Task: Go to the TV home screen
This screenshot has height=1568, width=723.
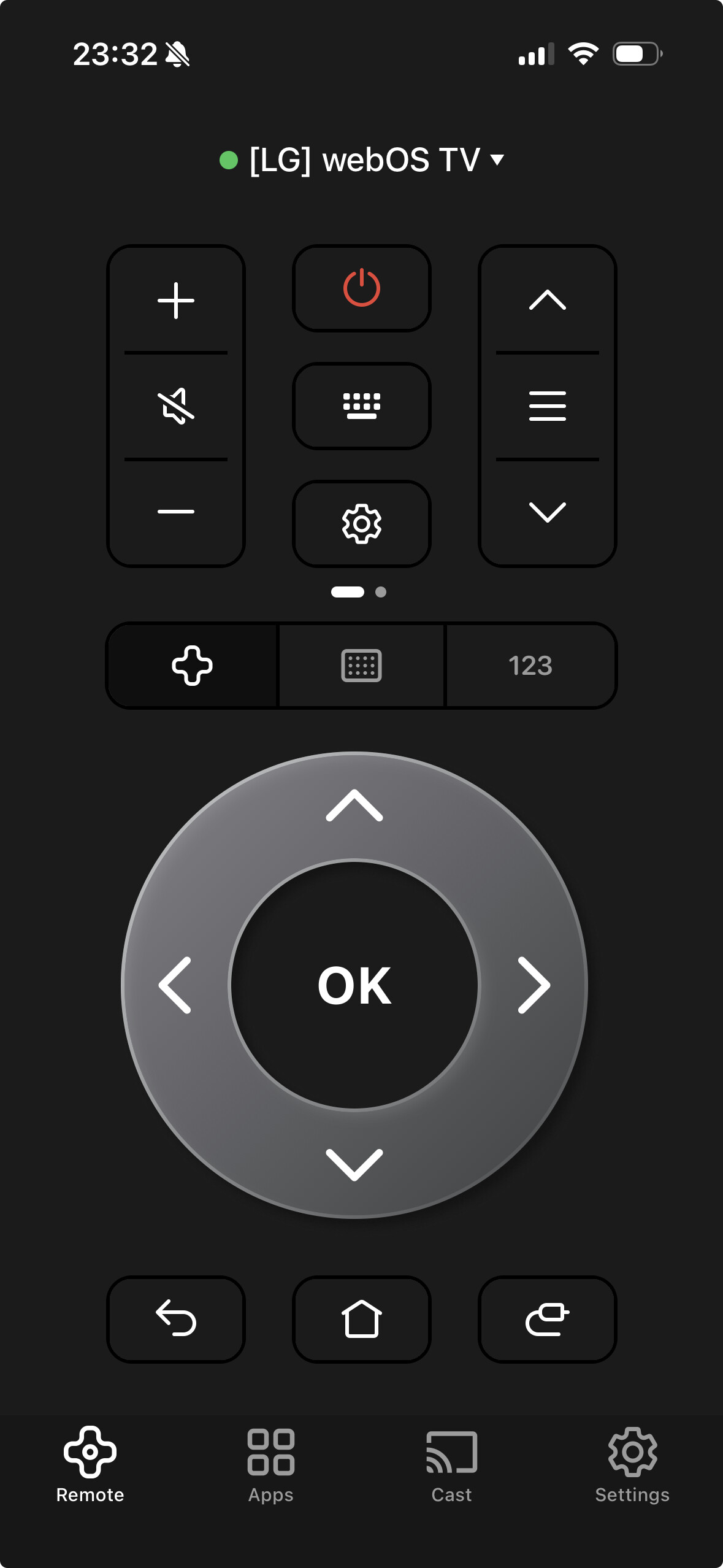Action: pos(362,1319)
